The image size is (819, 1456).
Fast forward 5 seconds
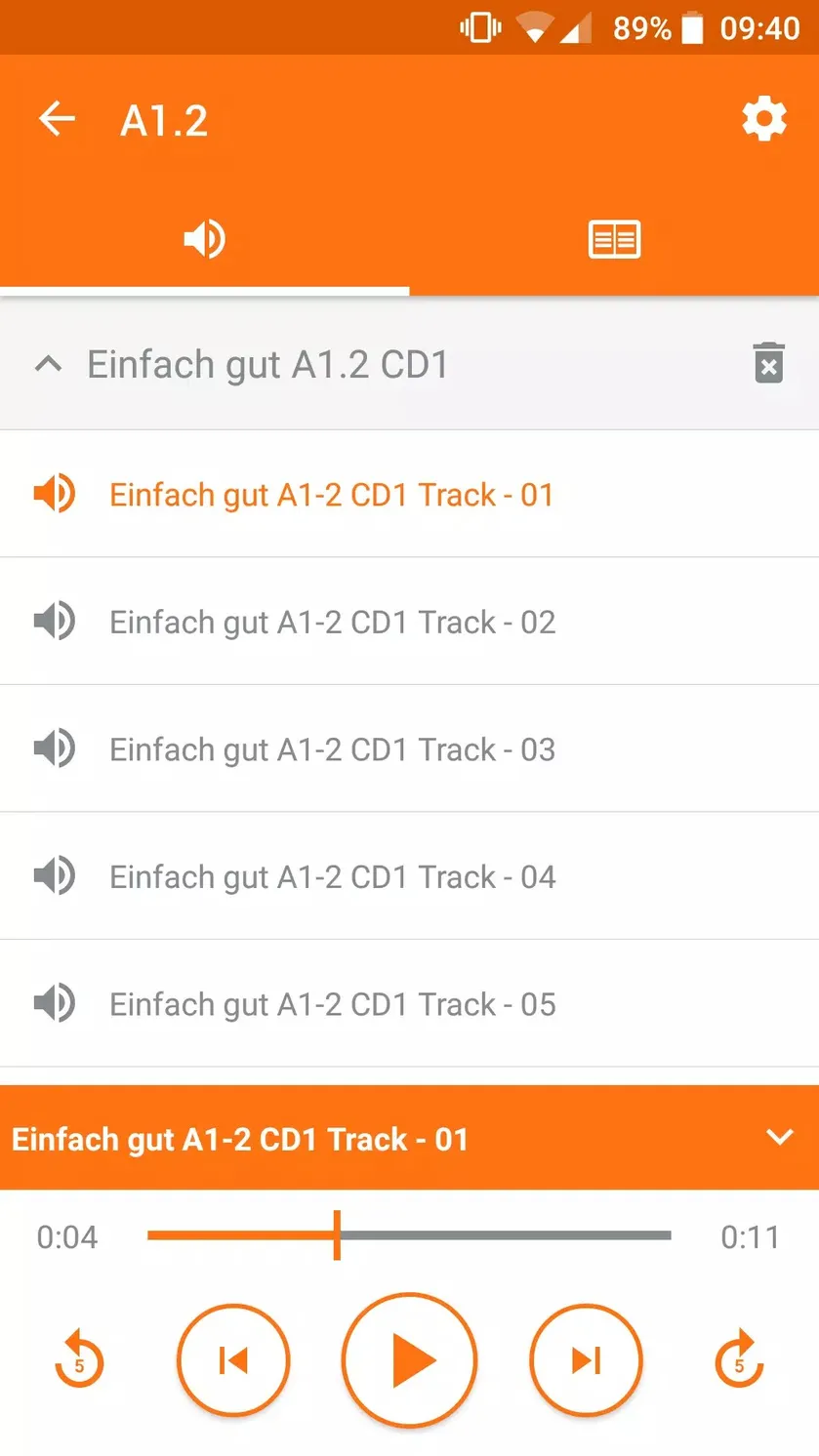(x=739, y=1359)
